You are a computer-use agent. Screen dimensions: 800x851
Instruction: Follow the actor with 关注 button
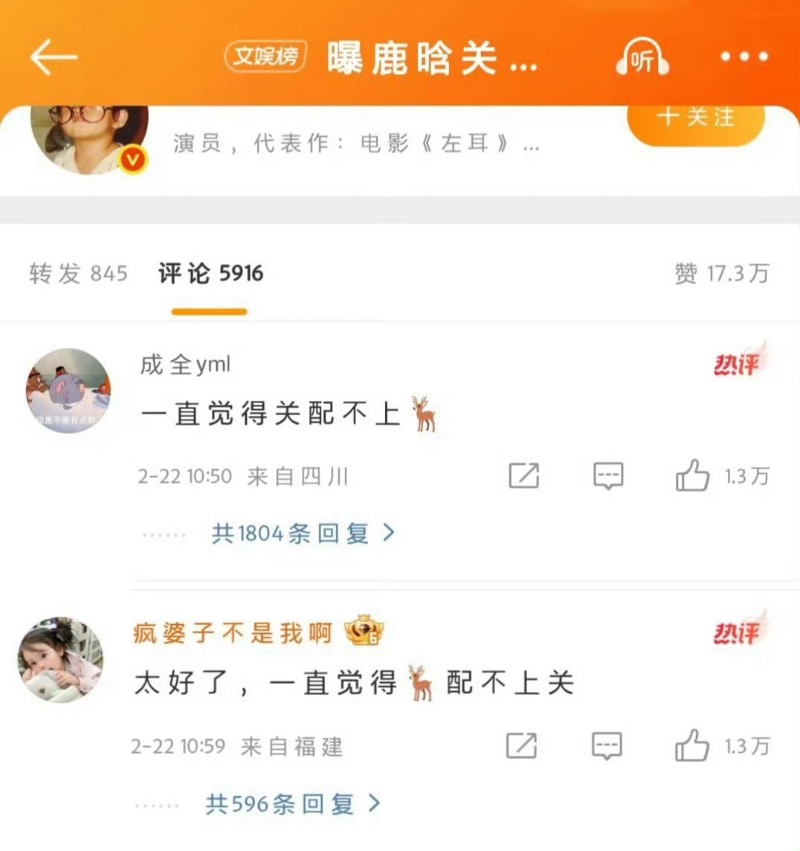[696, 119]
